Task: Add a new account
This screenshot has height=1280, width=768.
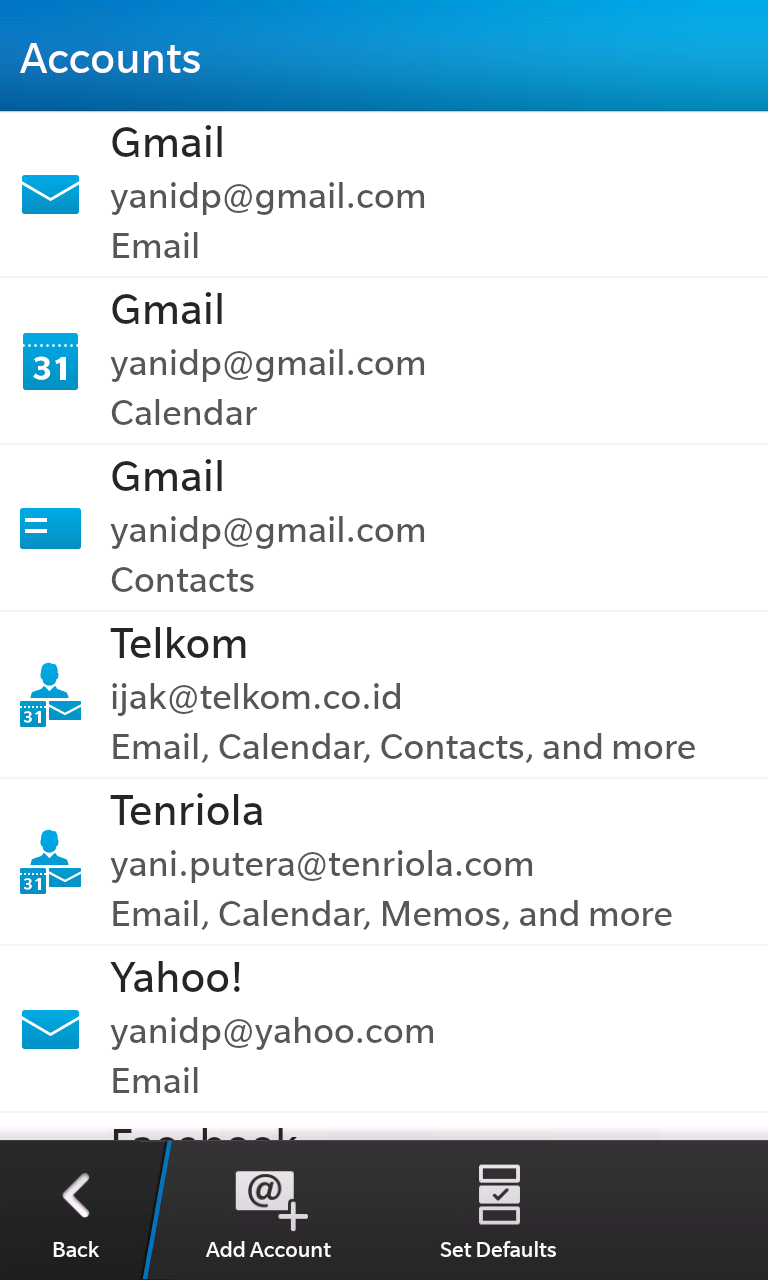Action: pos(268,1212)
